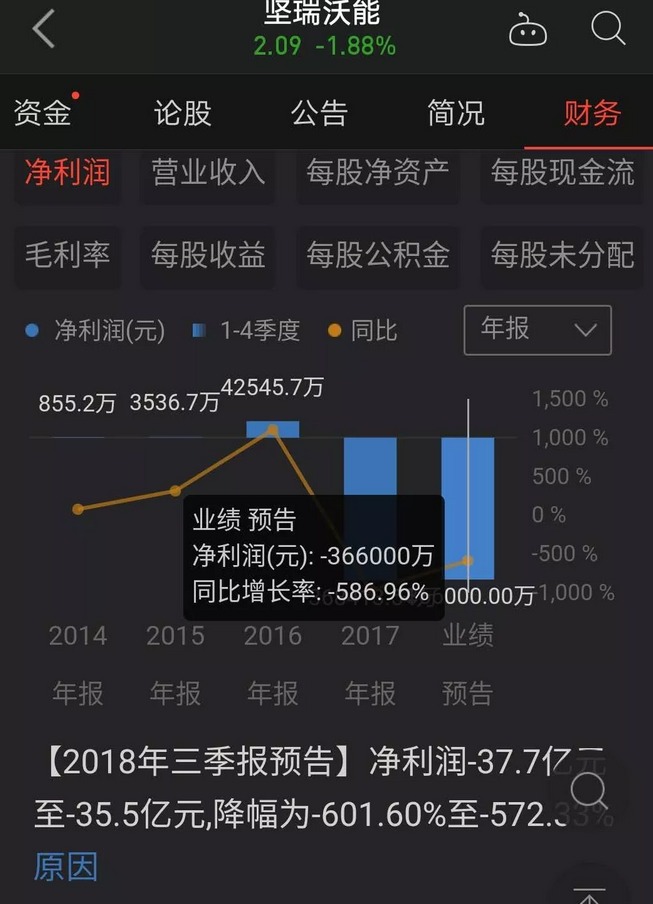The height and width of the screenshot is (904, 653).
Task: Select the 每股收益 chip
Action: [208, 255]
